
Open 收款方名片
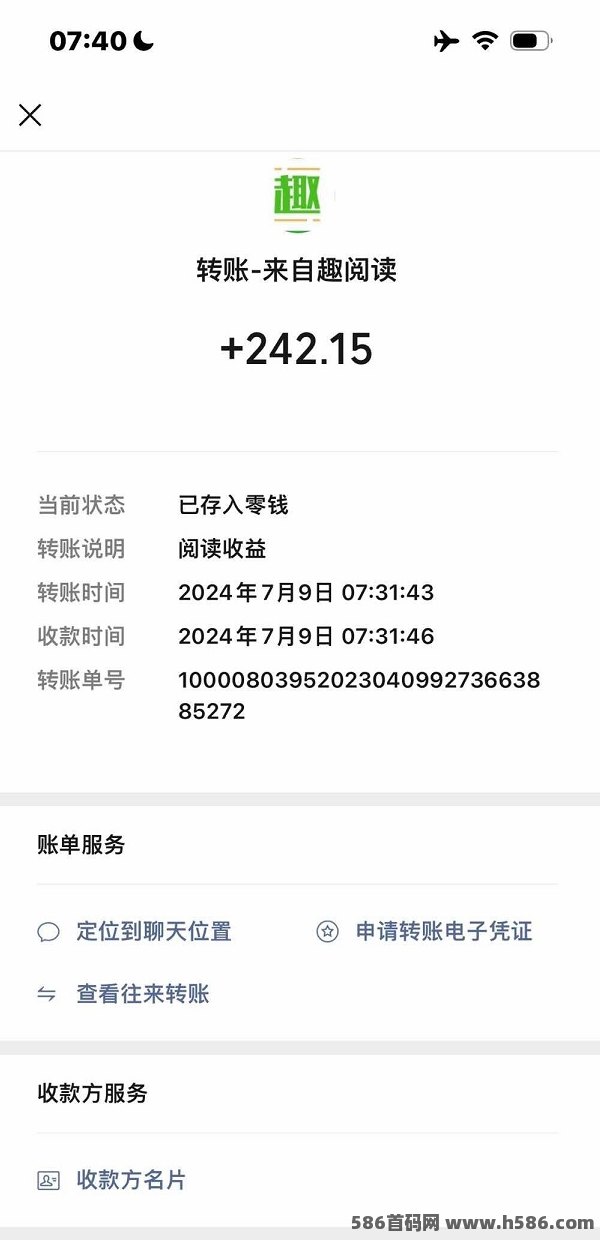pyautogui.click(x=130, y=1180)
